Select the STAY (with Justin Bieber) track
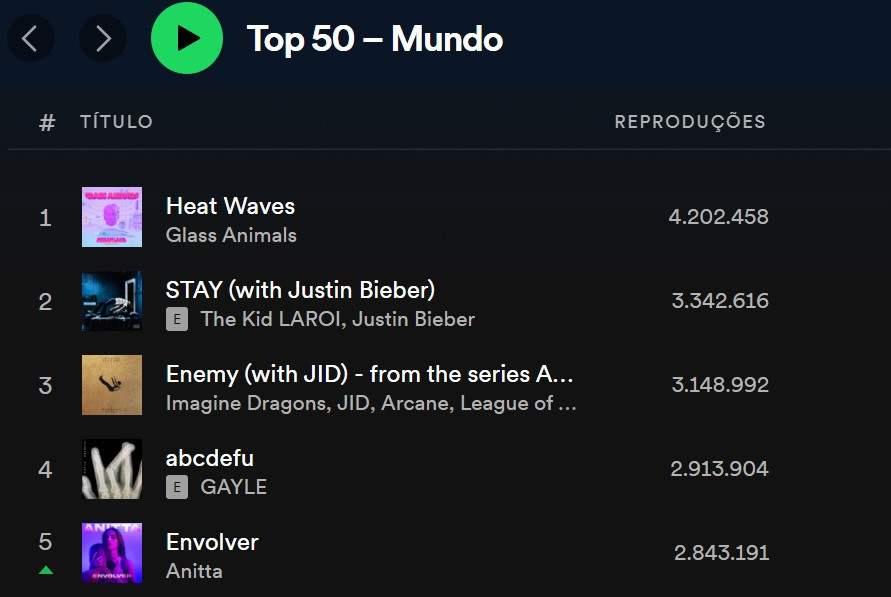Screen dimensions: 891x597 300,290
